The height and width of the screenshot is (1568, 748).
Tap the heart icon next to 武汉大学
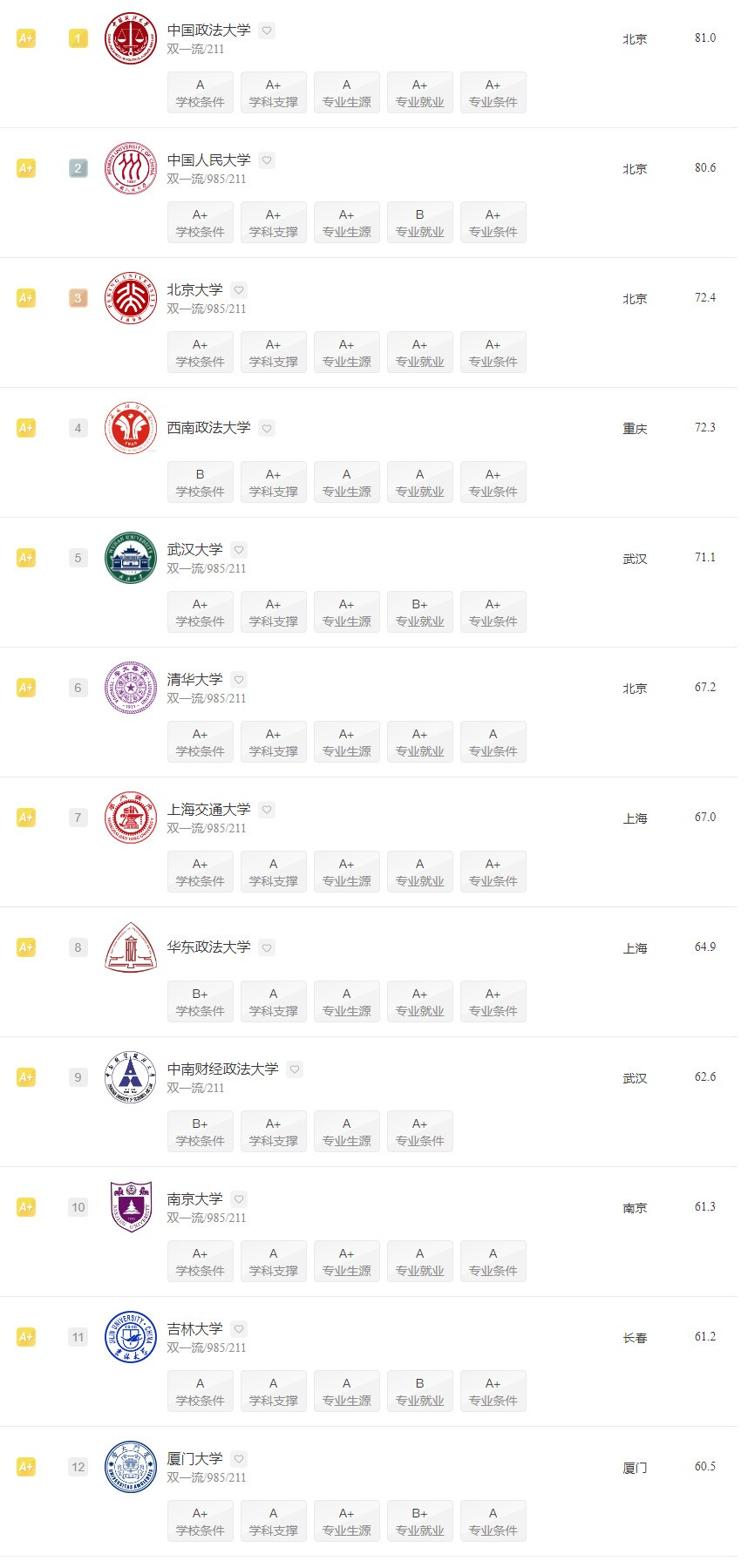(240, 550)
